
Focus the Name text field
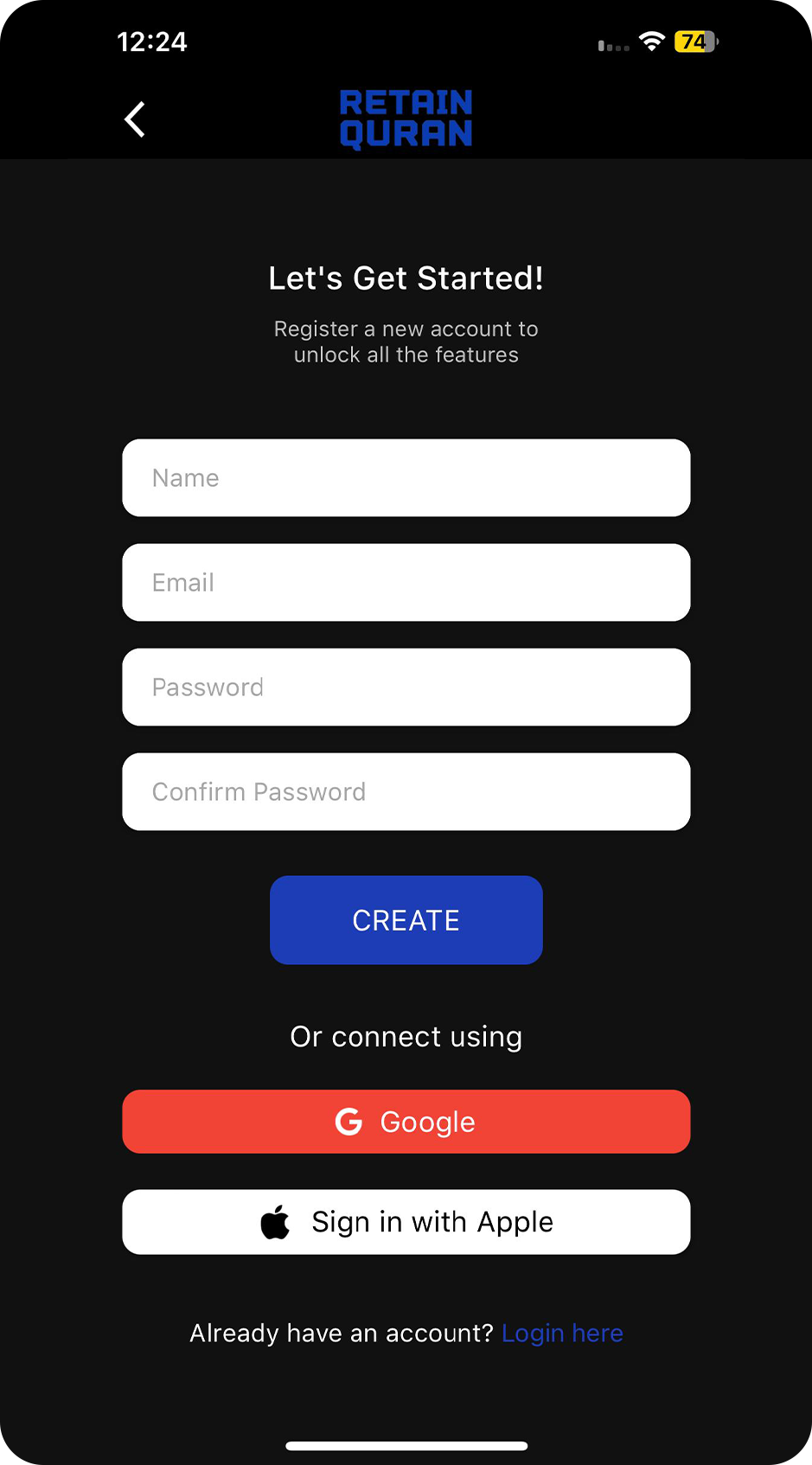(406, 478)
